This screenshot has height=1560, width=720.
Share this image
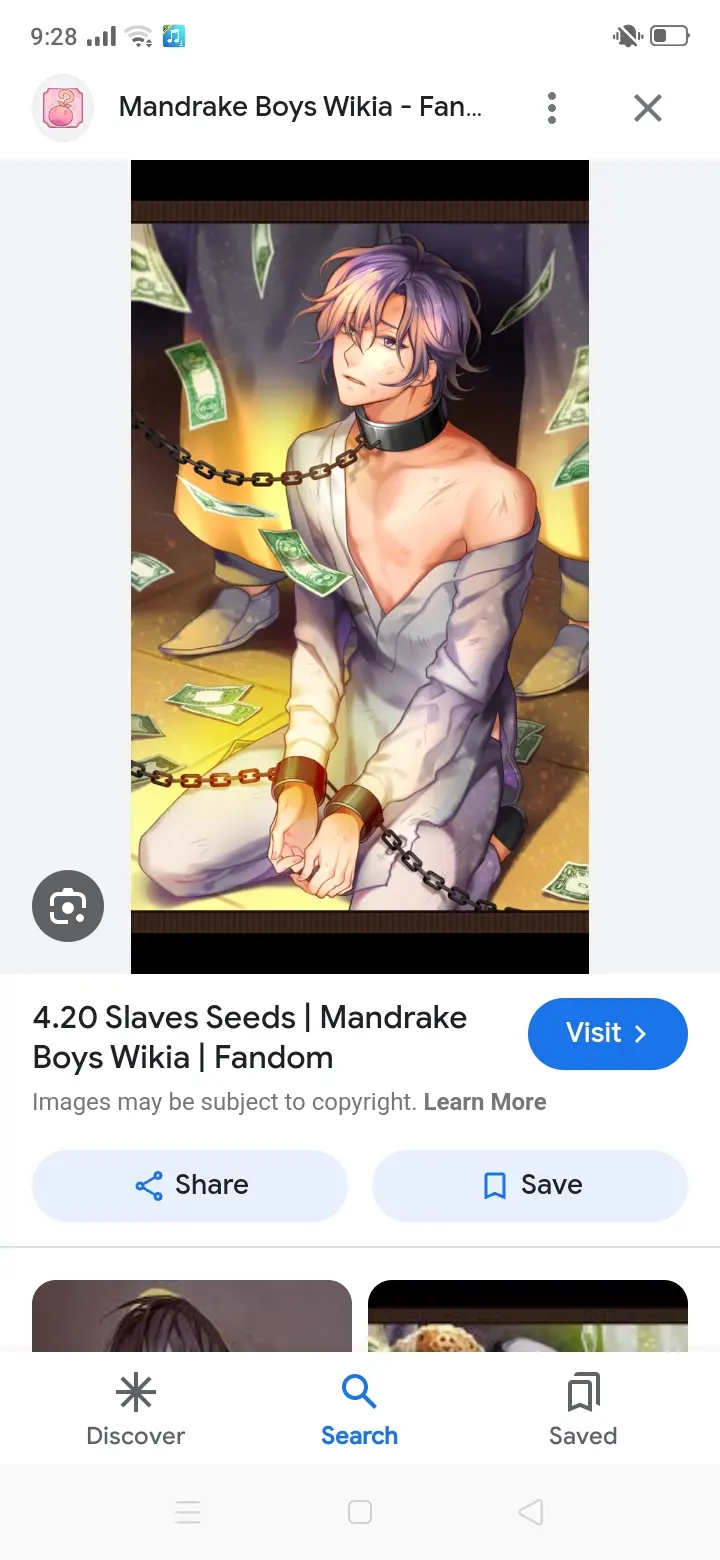pyautogui.click(x=190, y=1185)
